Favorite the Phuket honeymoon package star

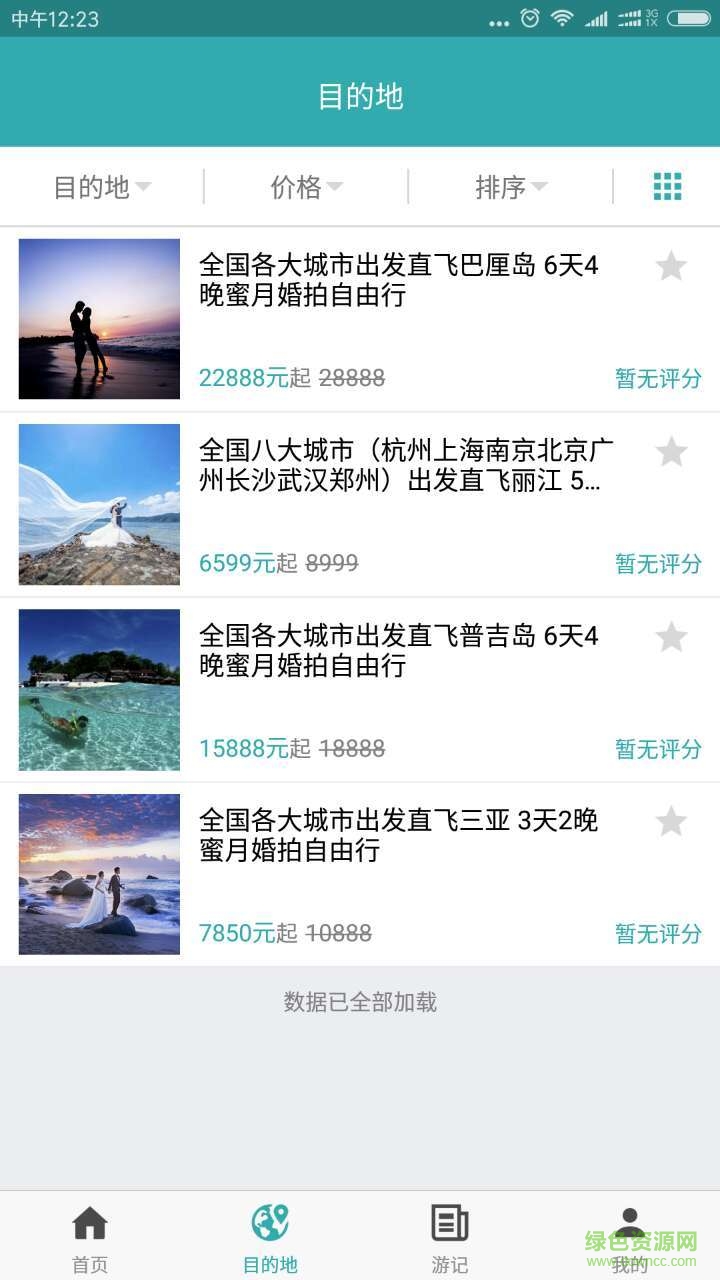pos(671,637)
